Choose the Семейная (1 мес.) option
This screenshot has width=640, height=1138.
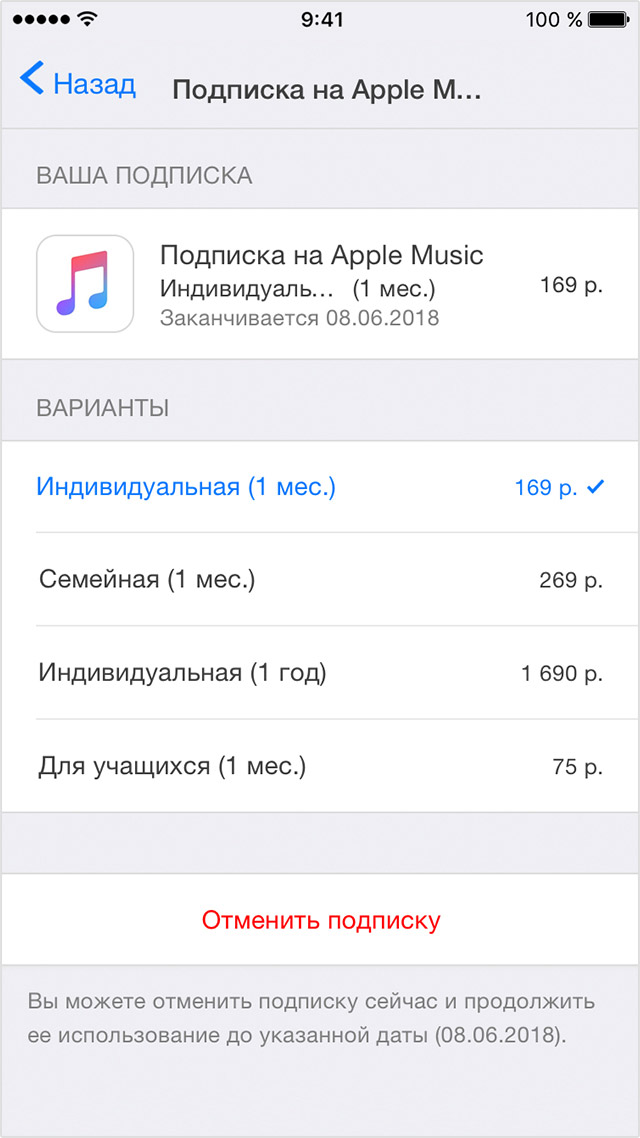pyautogui.click(x=147, y=580)
